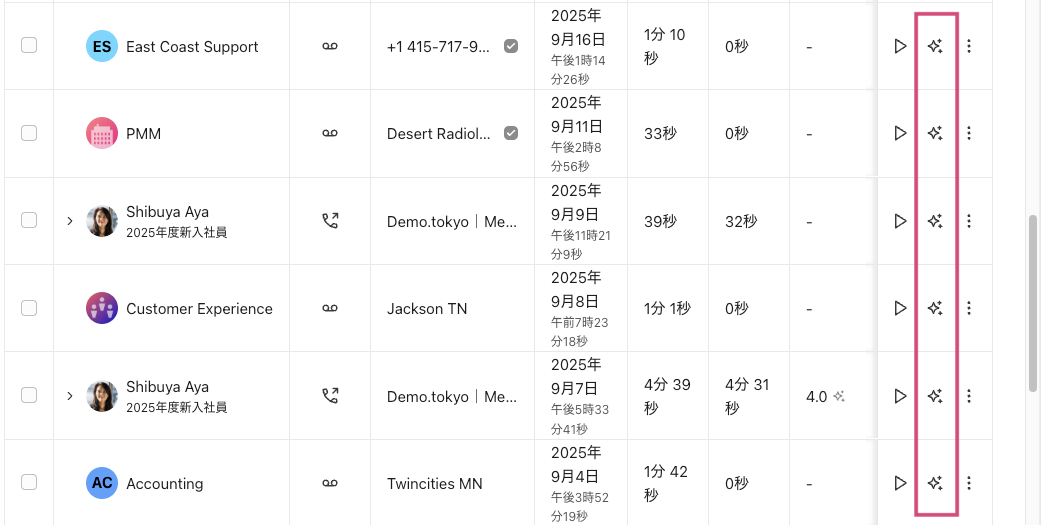Tick the checkbox for the PMM call
1041x525 pixels.
click(29, 133)
